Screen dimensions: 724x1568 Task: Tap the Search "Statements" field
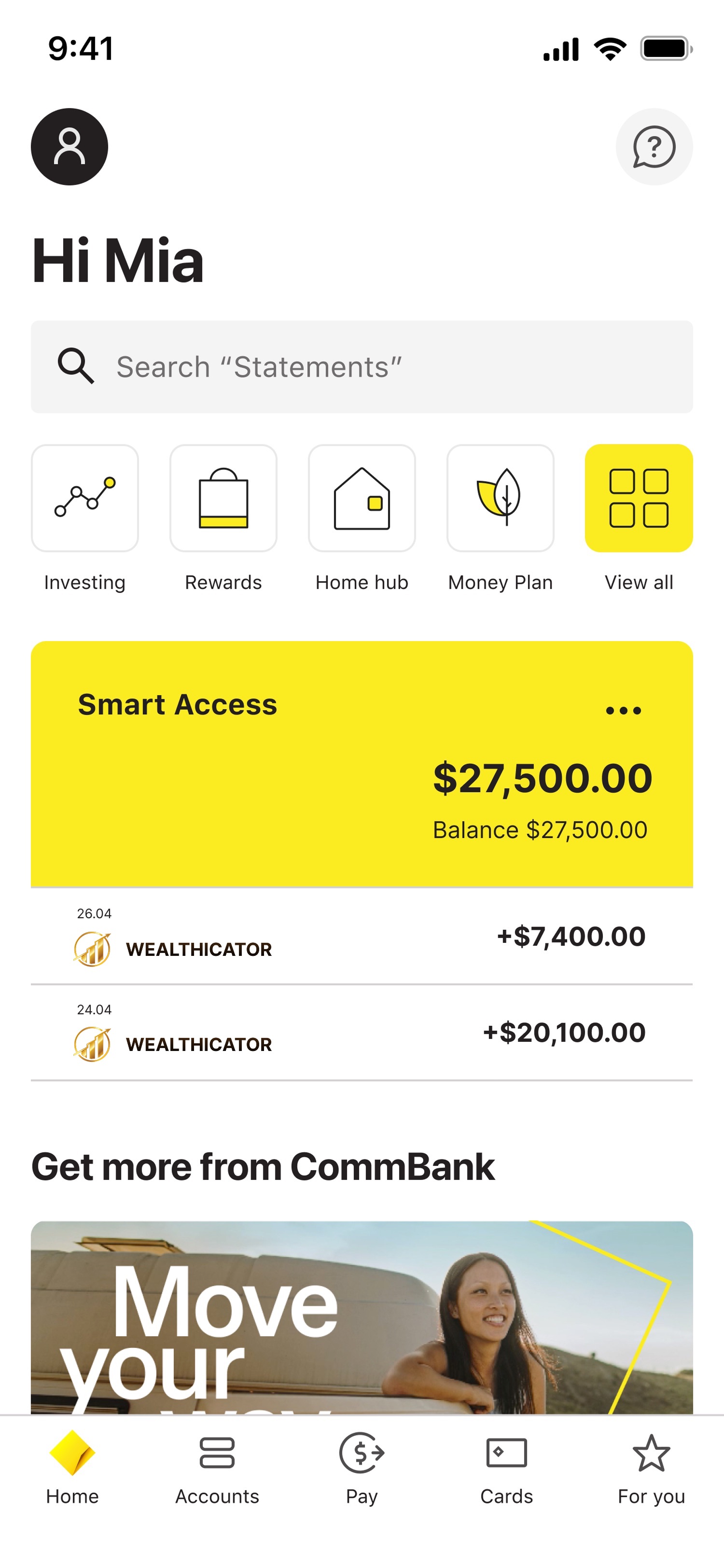click(x=362, y=367)
